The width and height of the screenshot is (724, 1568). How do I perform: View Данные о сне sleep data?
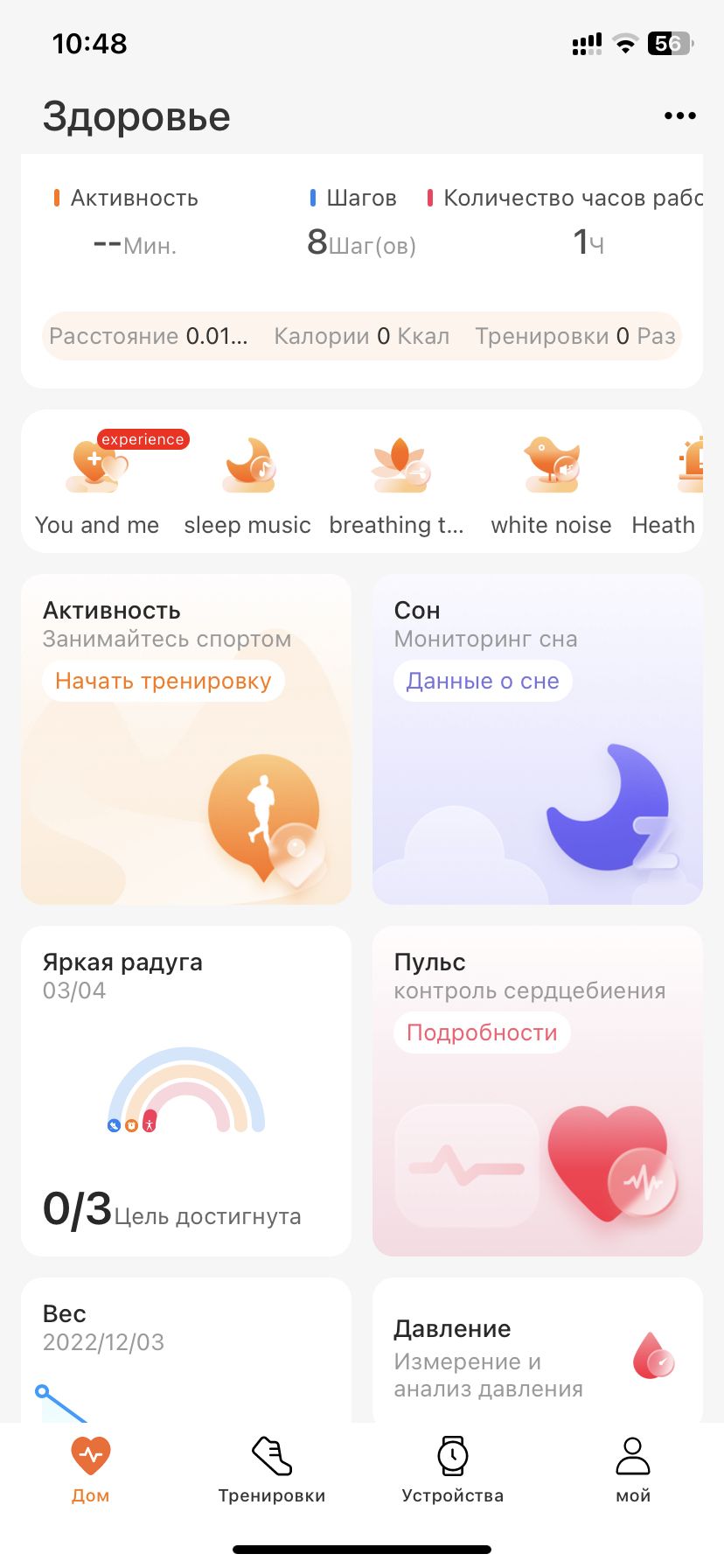483,681
